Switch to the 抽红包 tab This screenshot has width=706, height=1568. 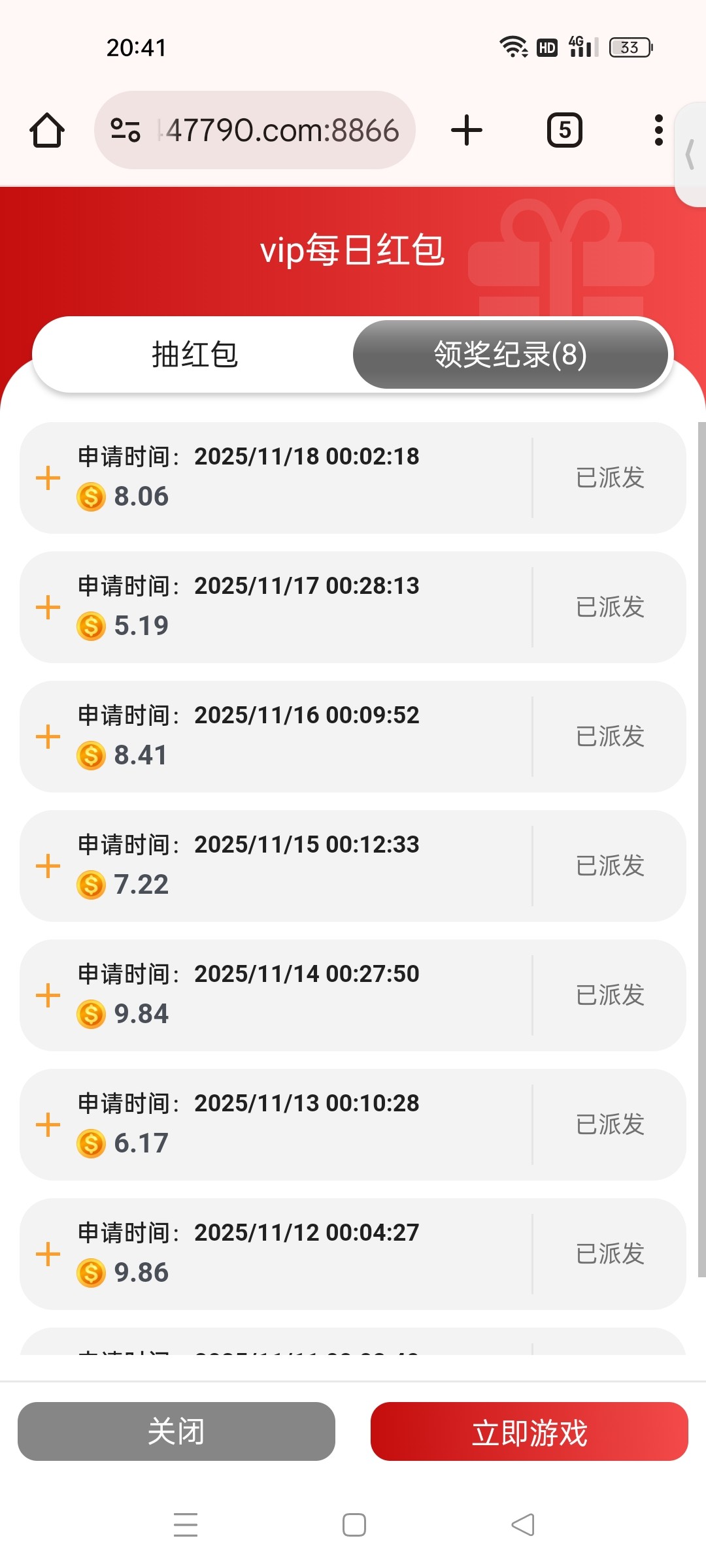click(194, 355)
